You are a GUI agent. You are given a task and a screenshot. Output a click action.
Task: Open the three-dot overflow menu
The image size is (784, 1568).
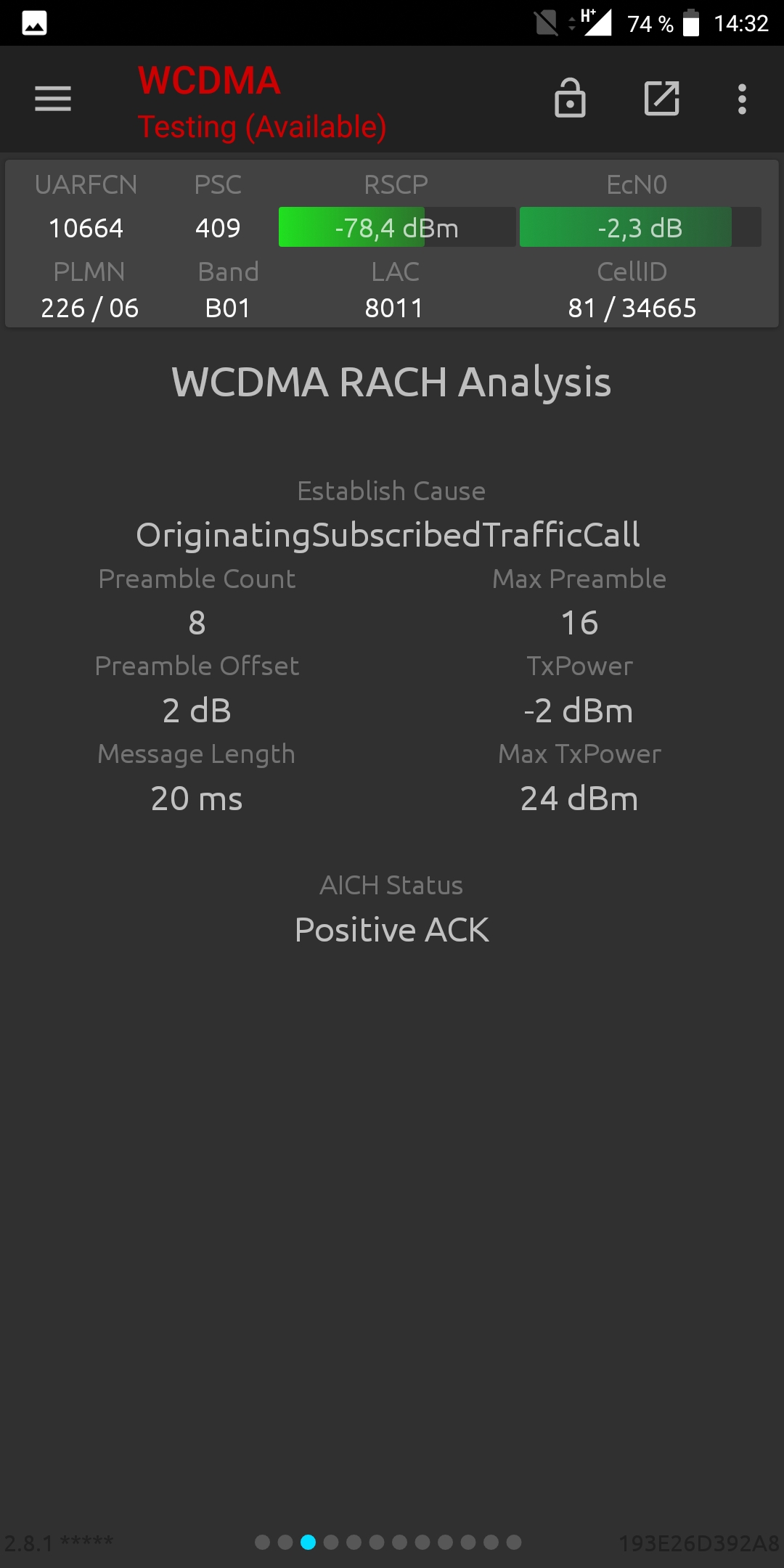coord(742,99)
